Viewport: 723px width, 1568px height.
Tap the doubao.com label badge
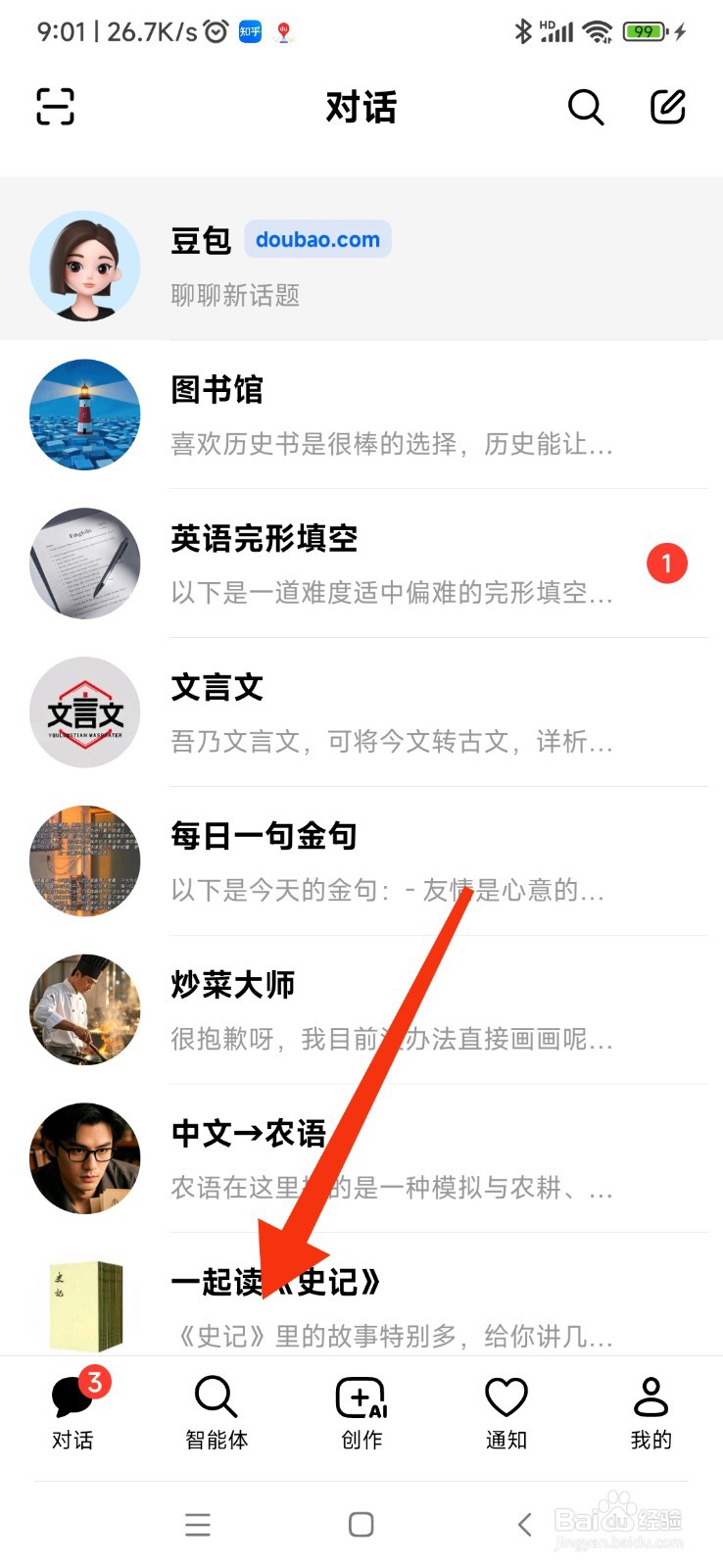click(317, 239)
